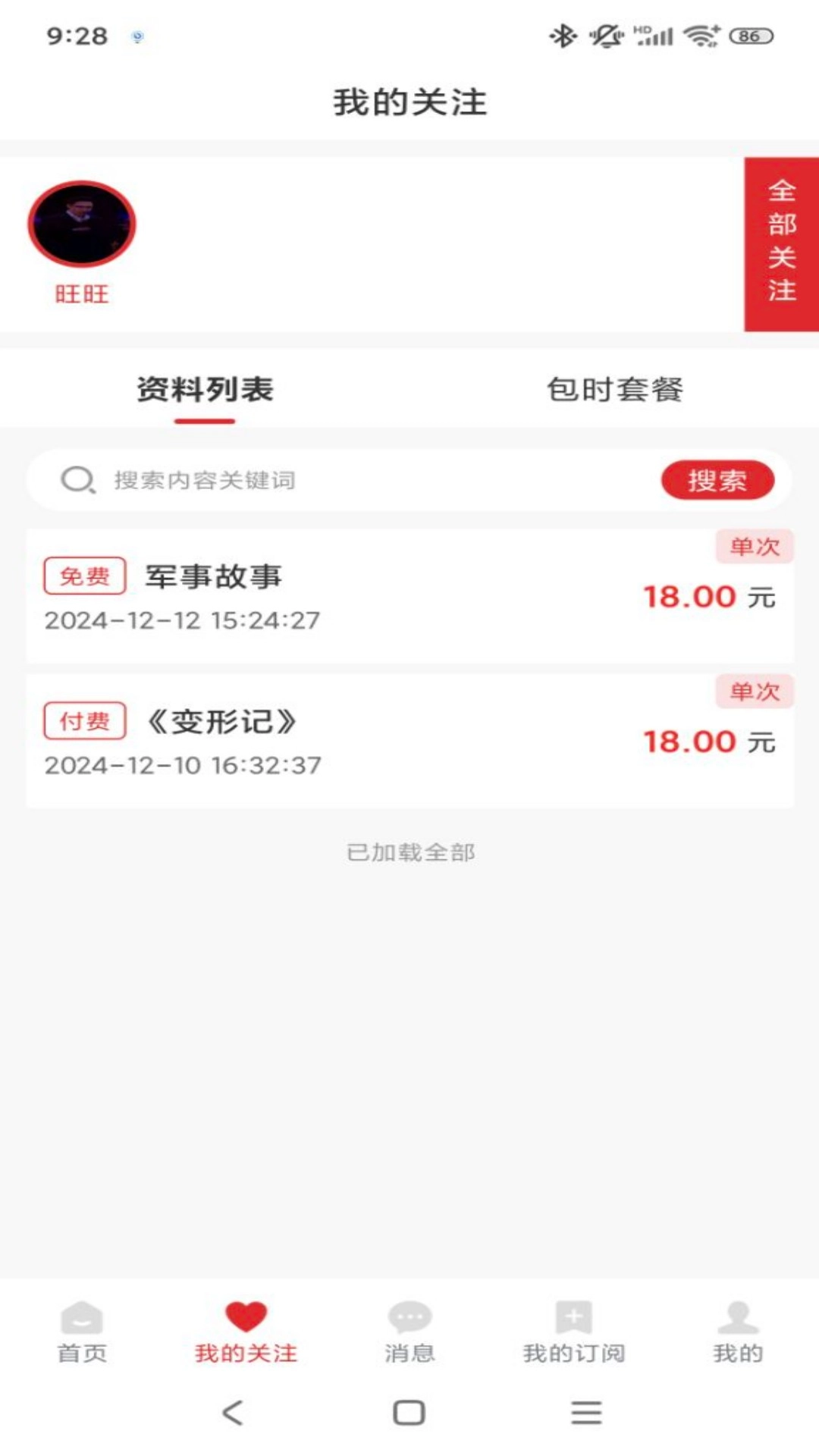Open the 旺旺 avatar thumbnail
819x1456 pixels.
[x=82, y=224]
